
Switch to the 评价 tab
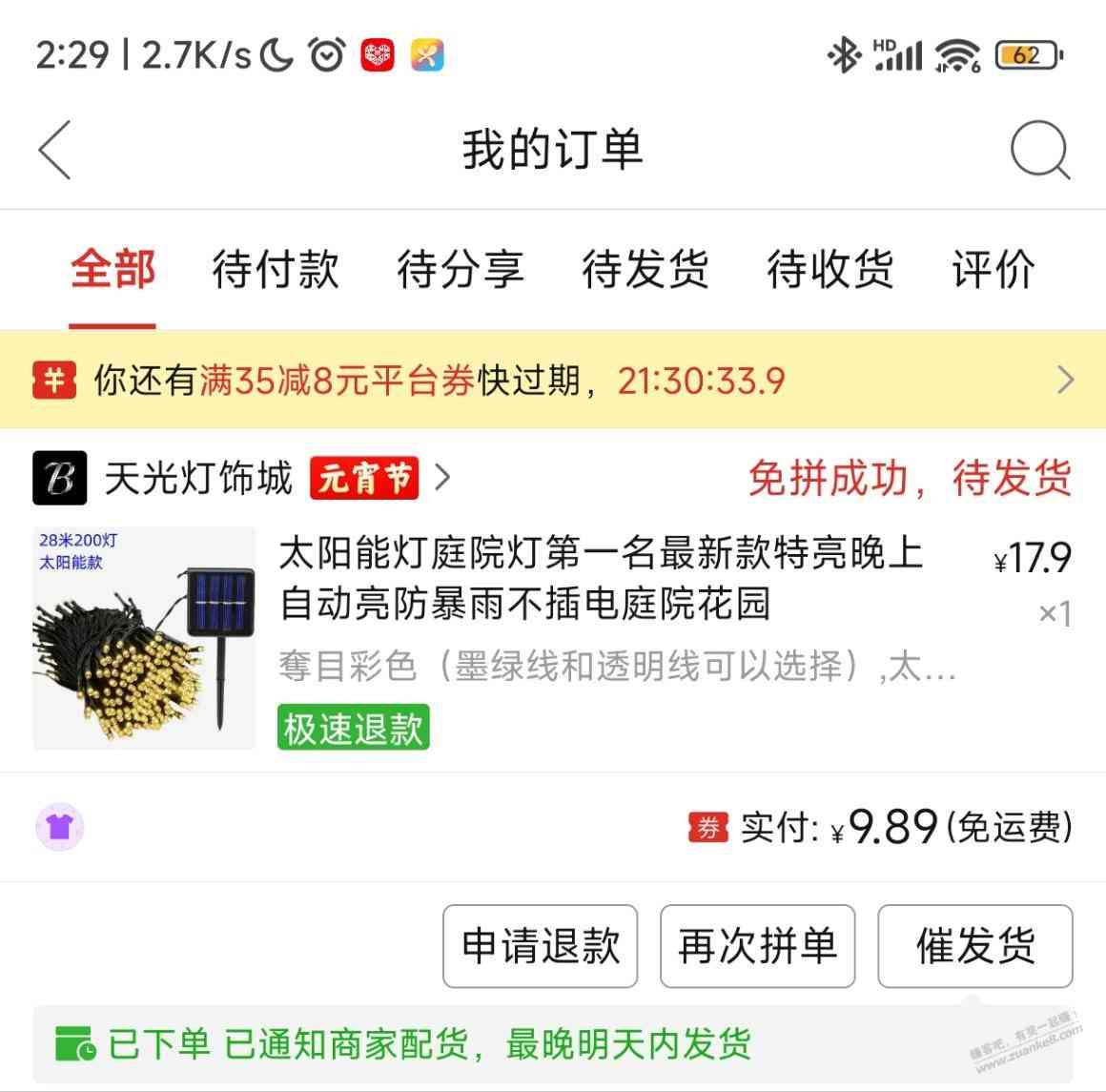click(993, 269)
